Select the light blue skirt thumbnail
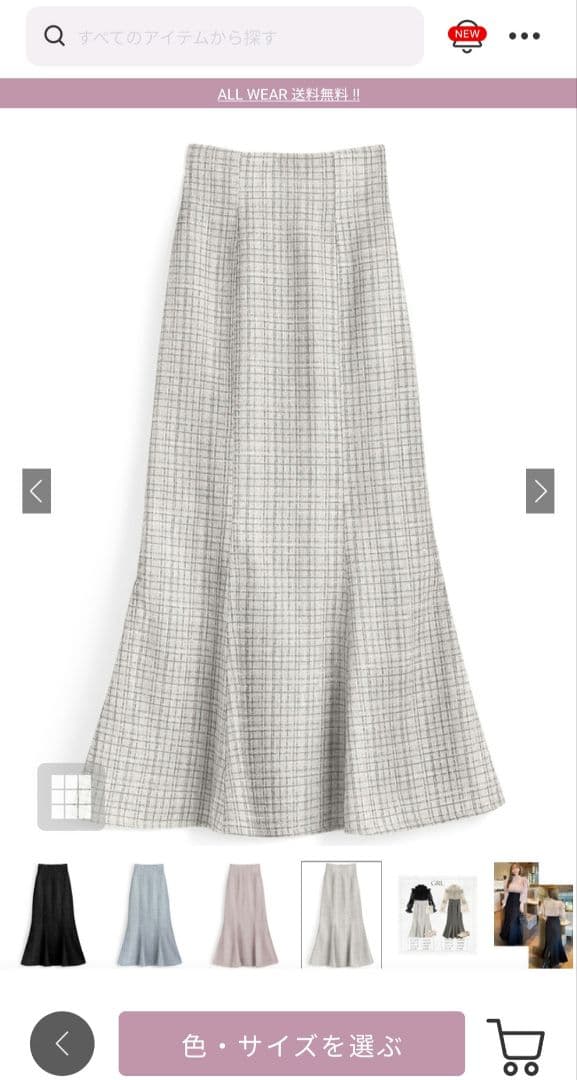The image size is (577, 1080). pyautogui.click(x=149, y=914)
